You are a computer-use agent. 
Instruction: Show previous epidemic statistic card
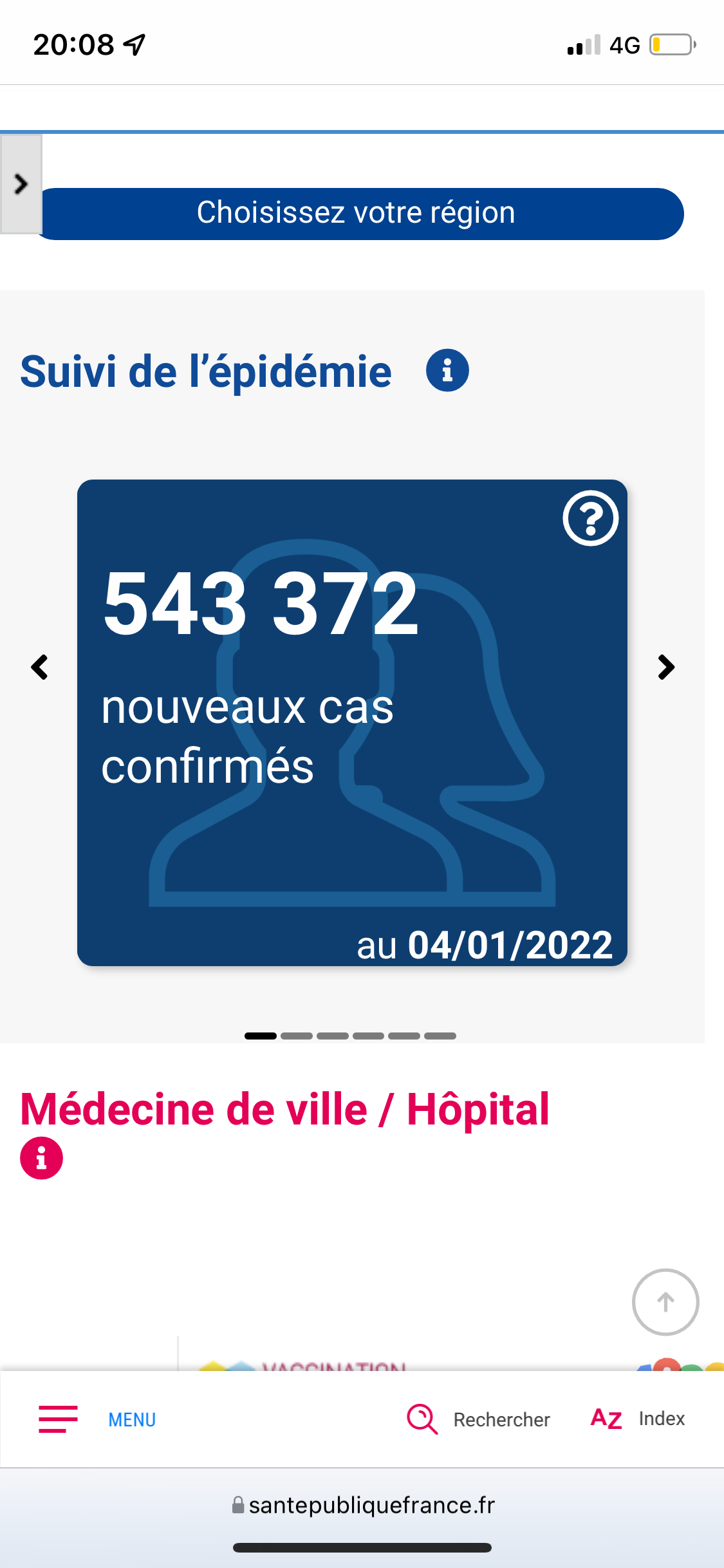coord(40,667)
